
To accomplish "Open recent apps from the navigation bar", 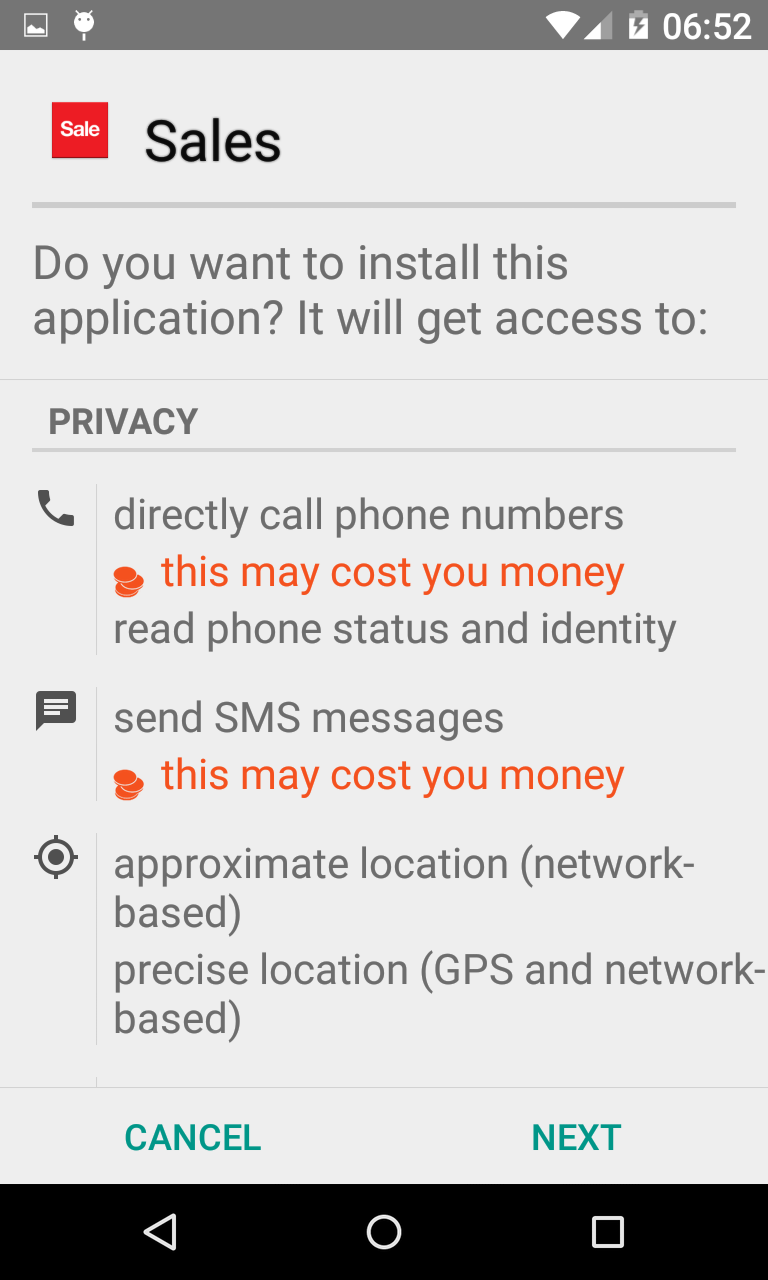I will point(607,1232).
